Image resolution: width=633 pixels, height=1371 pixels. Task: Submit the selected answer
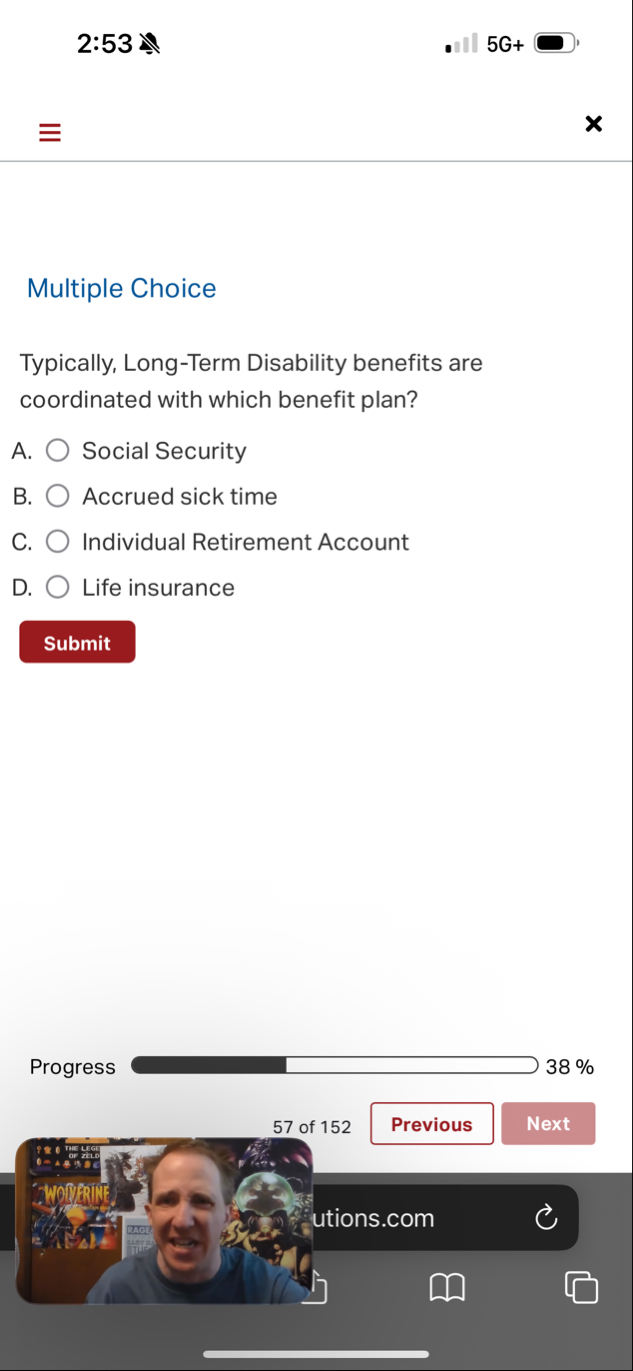pos(77,643)
